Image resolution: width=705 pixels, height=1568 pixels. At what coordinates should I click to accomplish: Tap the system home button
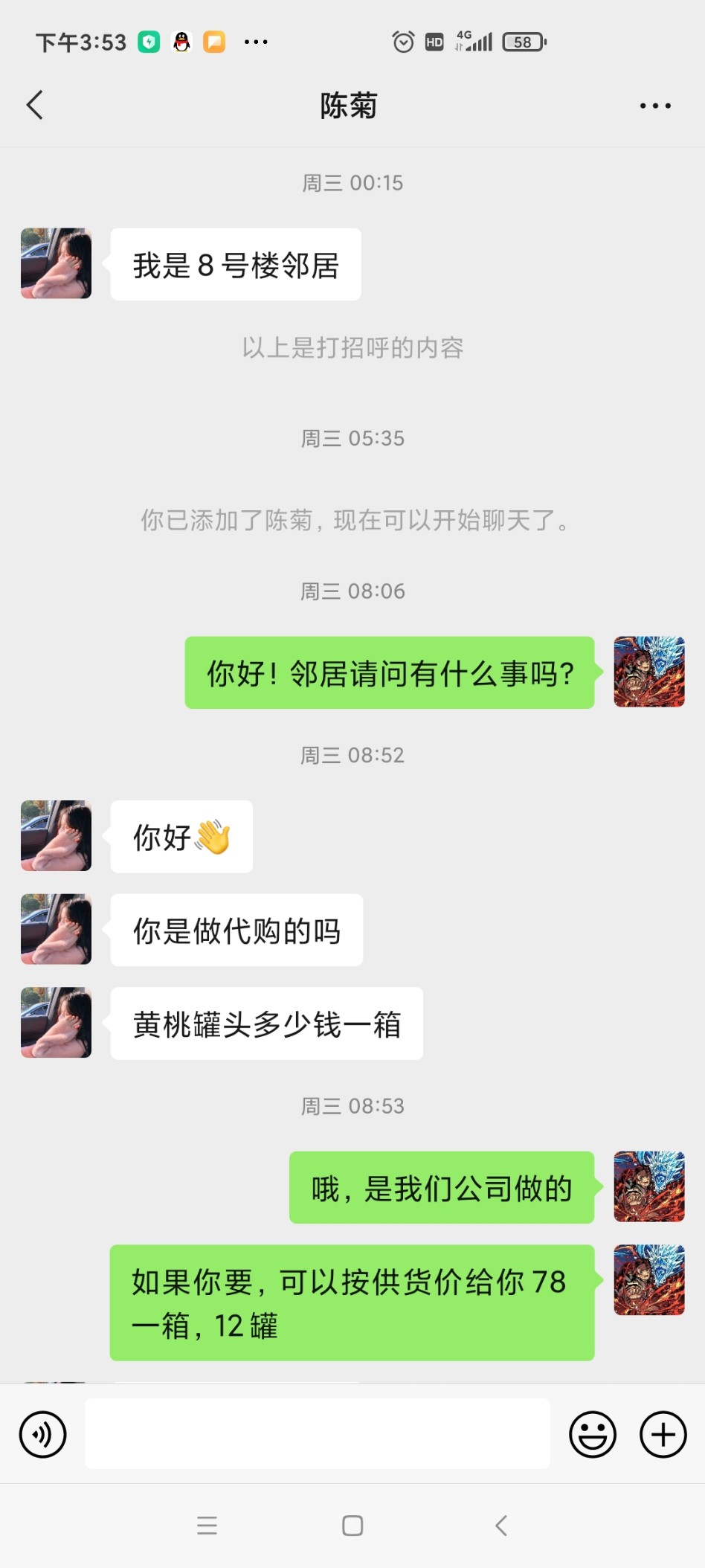point(352,1526)
